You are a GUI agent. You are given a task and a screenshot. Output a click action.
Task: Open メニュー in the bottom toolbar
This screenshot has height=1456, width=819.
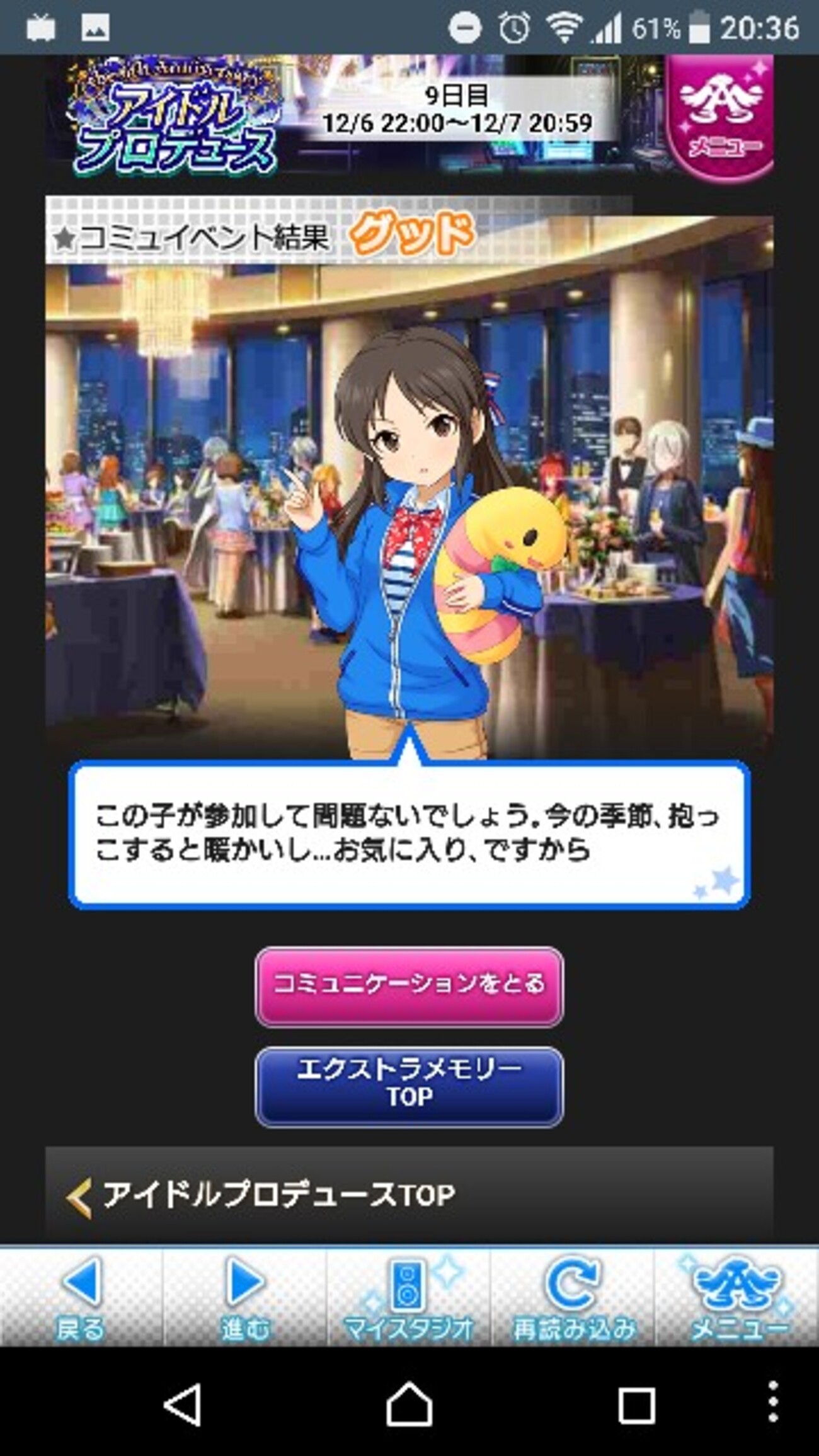pyautogui.click(x=737, y=1297)
